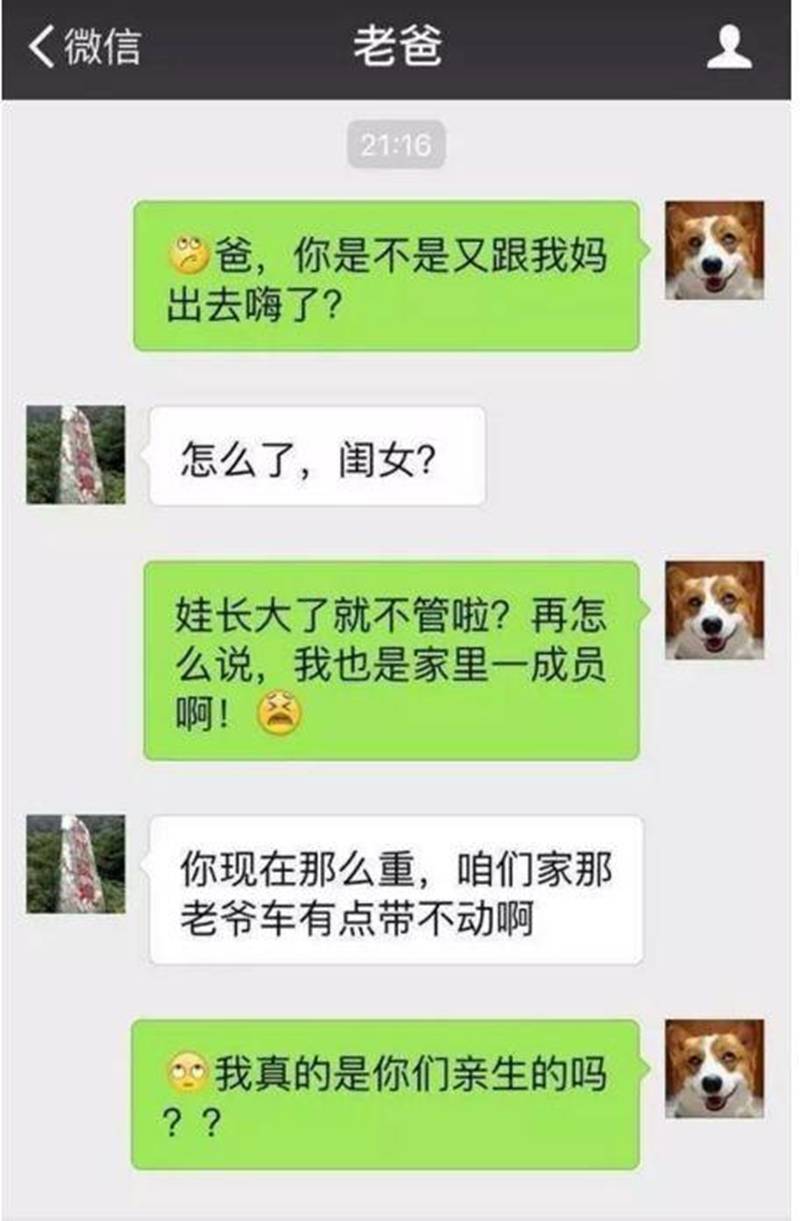
Task: Go back to the 微信 chat list
Action: [84, 47]
